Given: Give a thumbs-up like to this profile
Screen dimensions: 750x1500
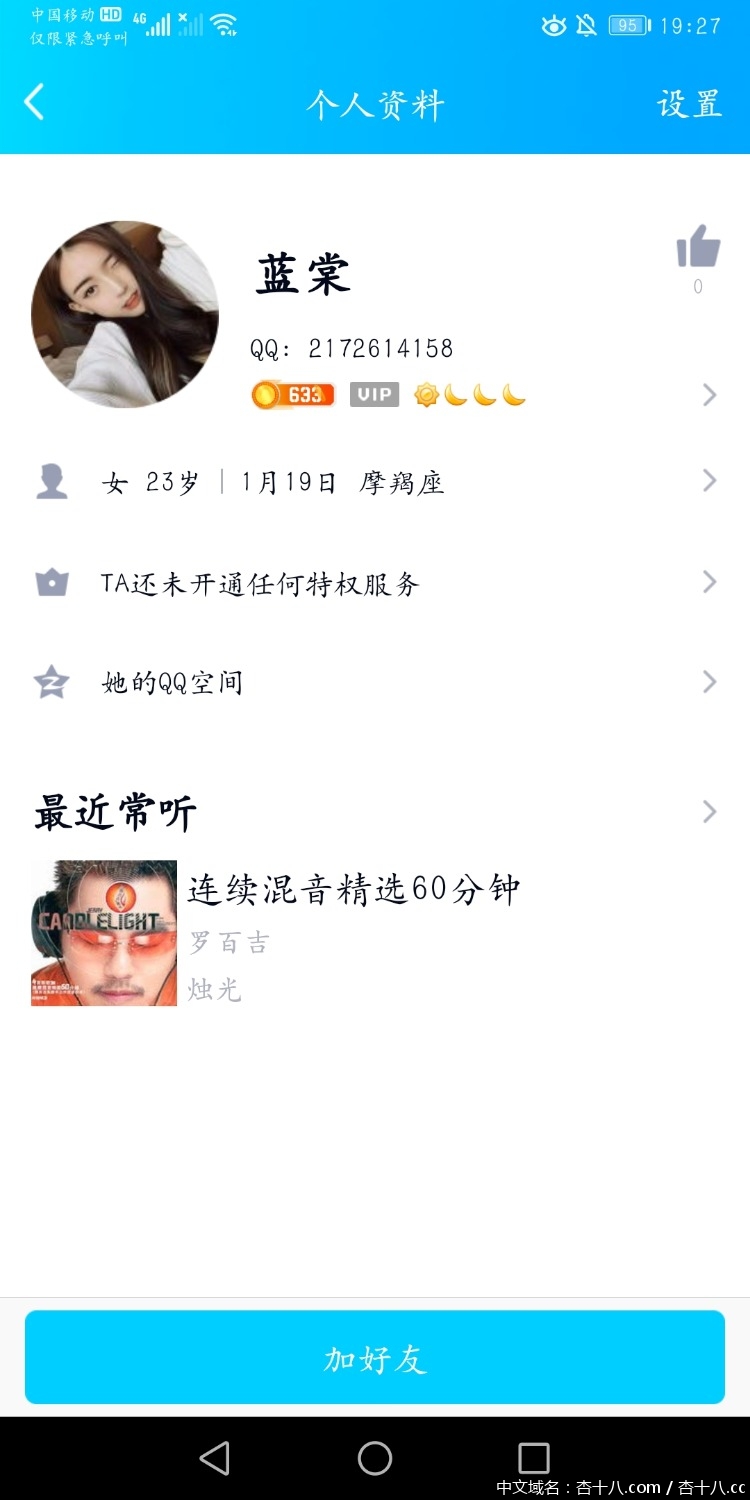Looking at the screenshot, I should pos(698,247).
